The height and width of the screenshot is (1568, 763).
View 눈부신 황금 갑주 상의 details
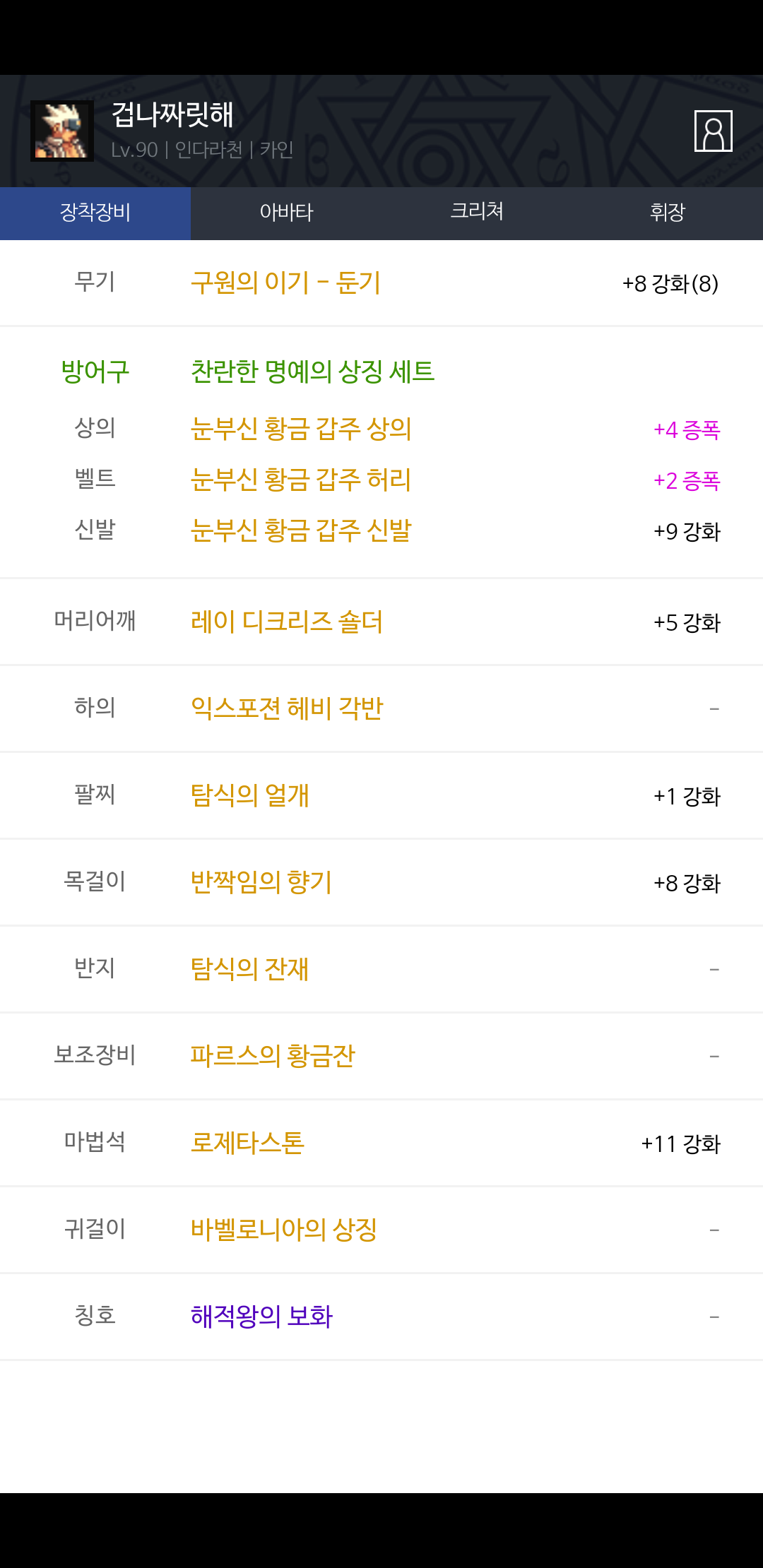[301, 429]
